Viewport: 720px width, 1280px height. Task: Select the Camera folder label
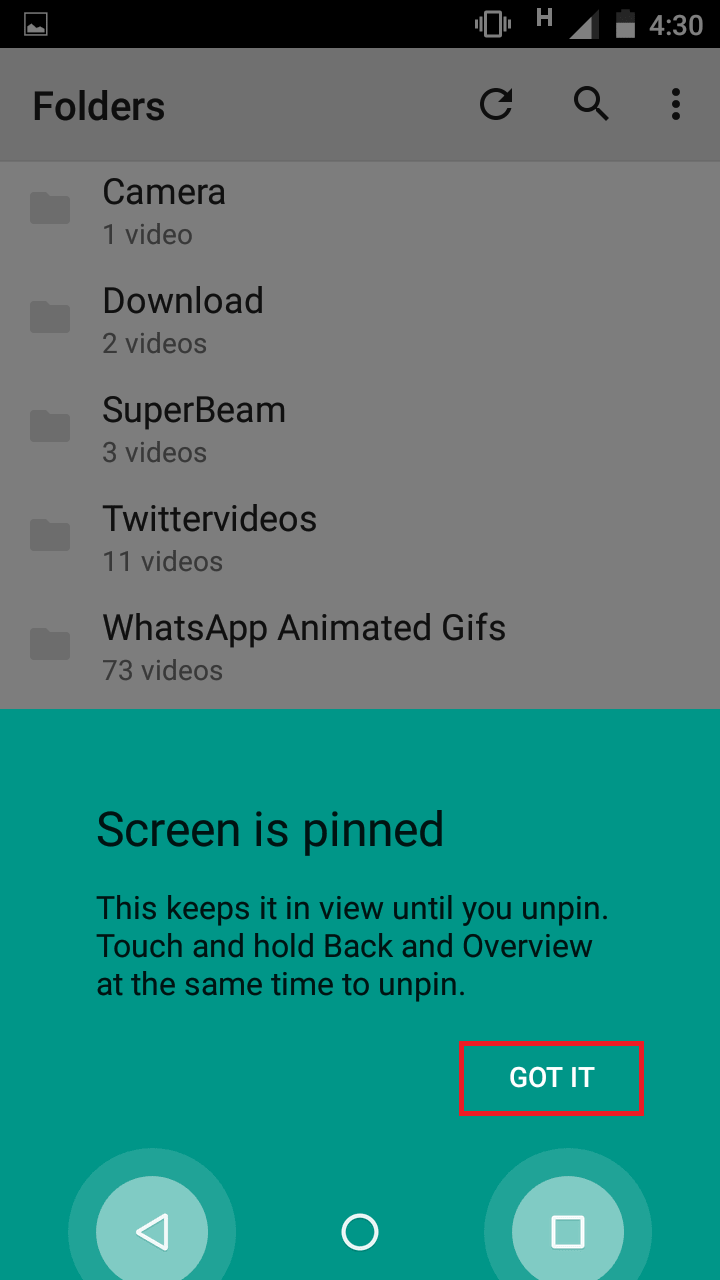(x=163, y=192)
